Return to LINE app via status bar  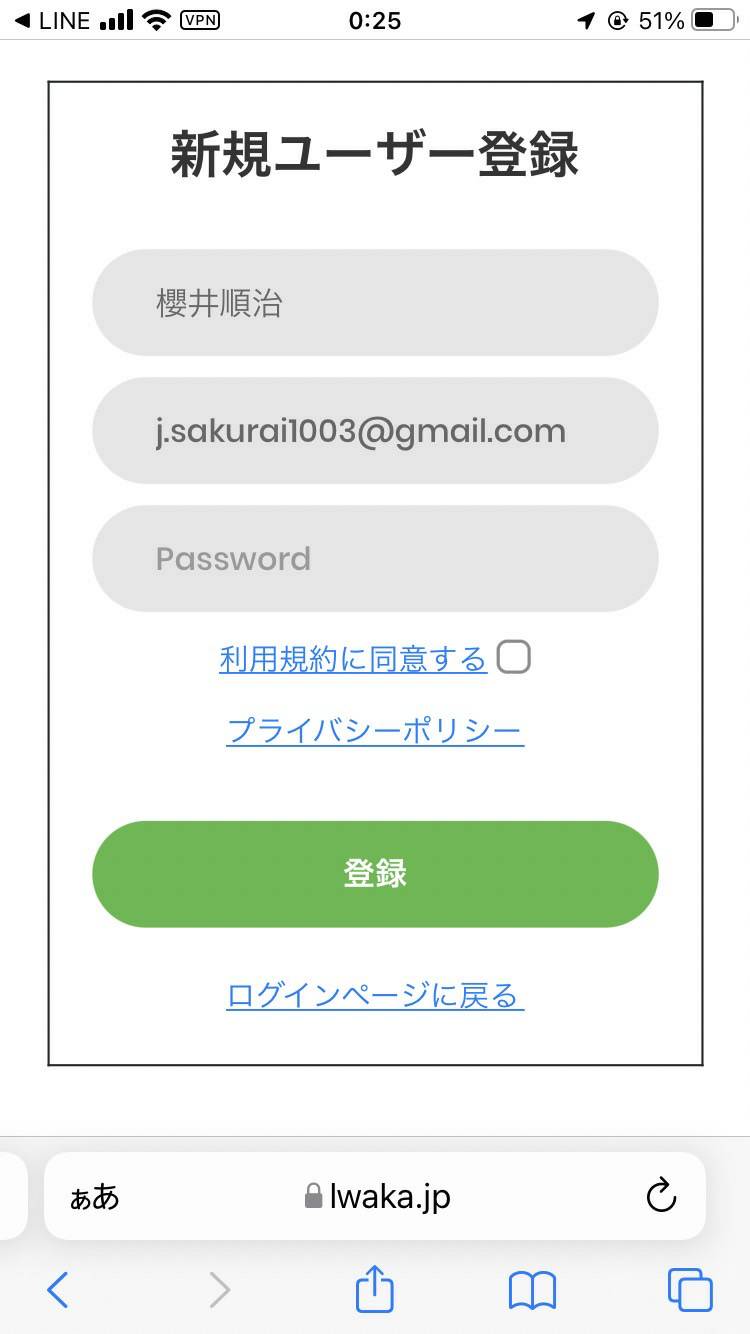52,20
